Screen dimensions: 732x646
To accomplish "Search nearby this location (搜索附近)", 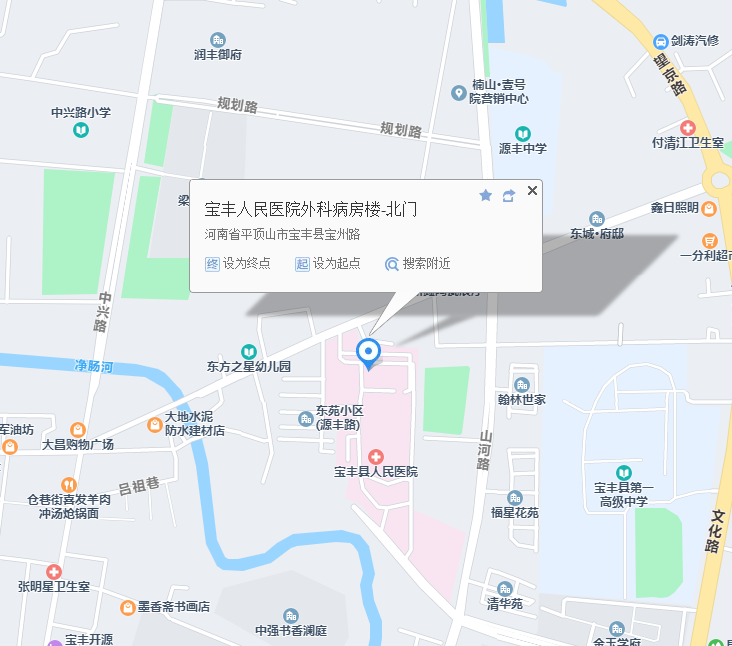I will coord(417,264).
